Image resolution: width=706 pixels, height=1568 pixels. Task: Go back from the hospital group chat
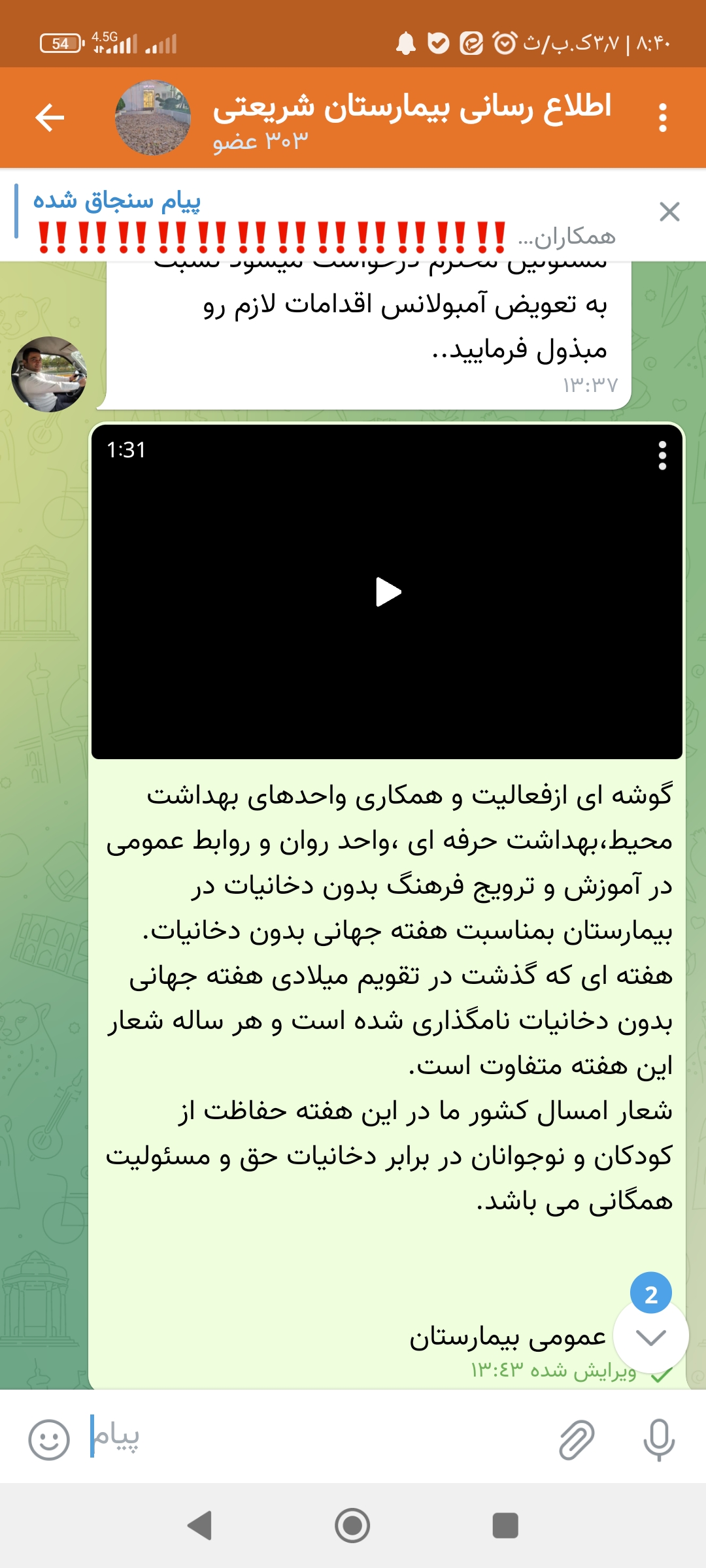(x=50, y=118)
